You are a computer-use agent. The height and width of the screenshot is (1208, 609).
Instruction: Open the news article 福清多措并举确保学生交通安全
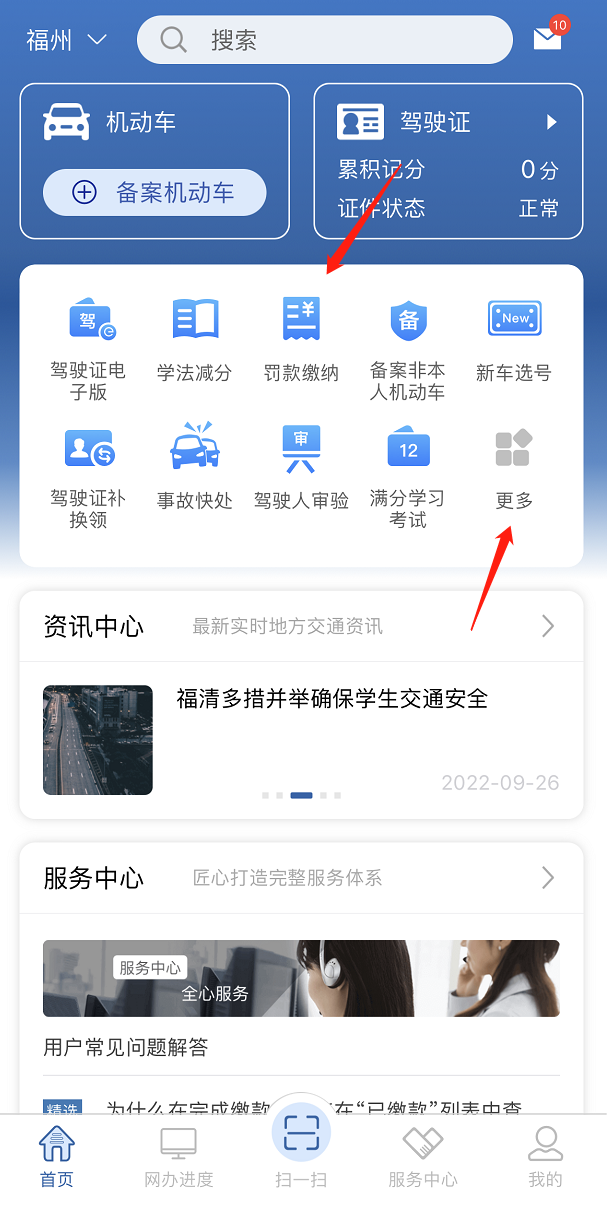click(331, 698)
